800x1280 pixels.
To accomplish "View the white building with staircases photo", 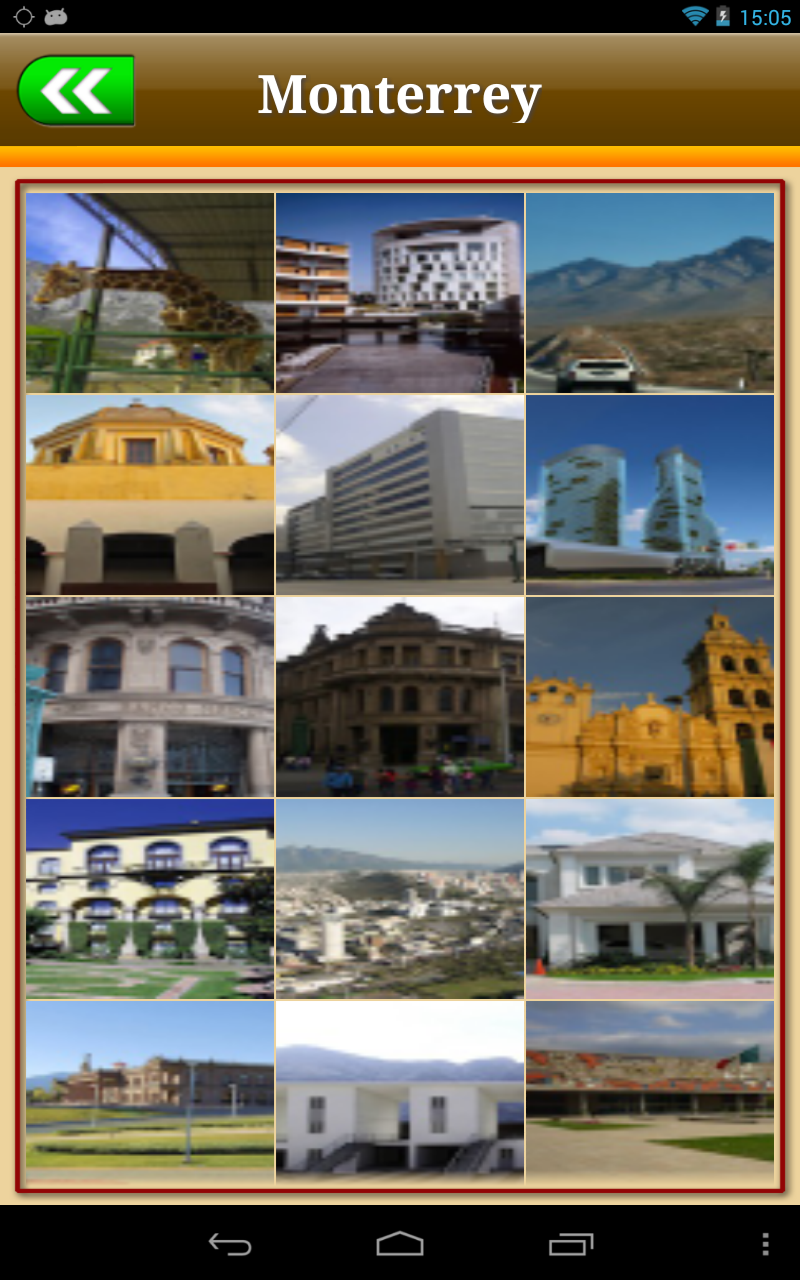I will (x=400, y=1092).
